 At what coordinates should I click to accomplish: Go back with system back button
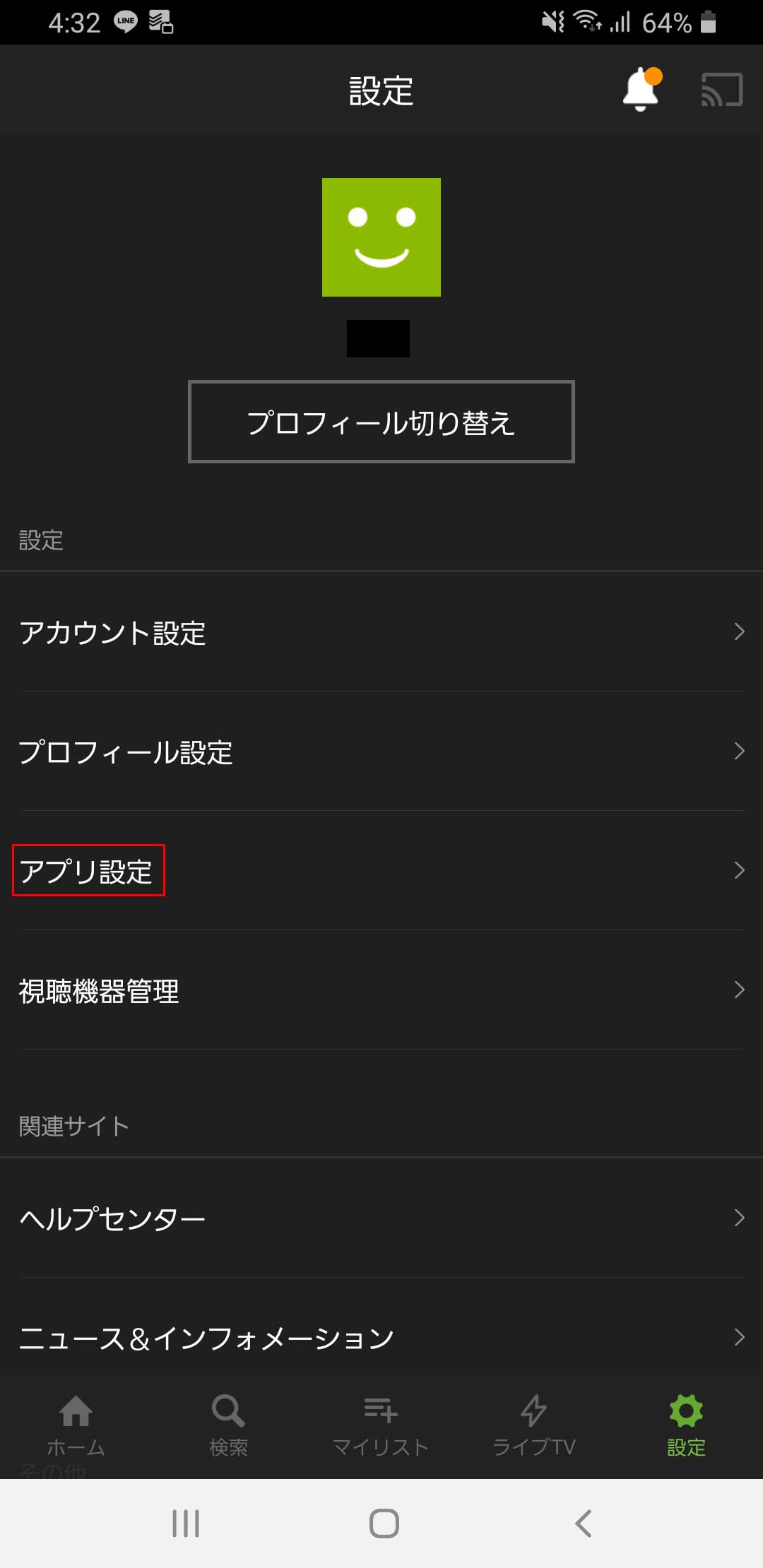[583, 1524]
